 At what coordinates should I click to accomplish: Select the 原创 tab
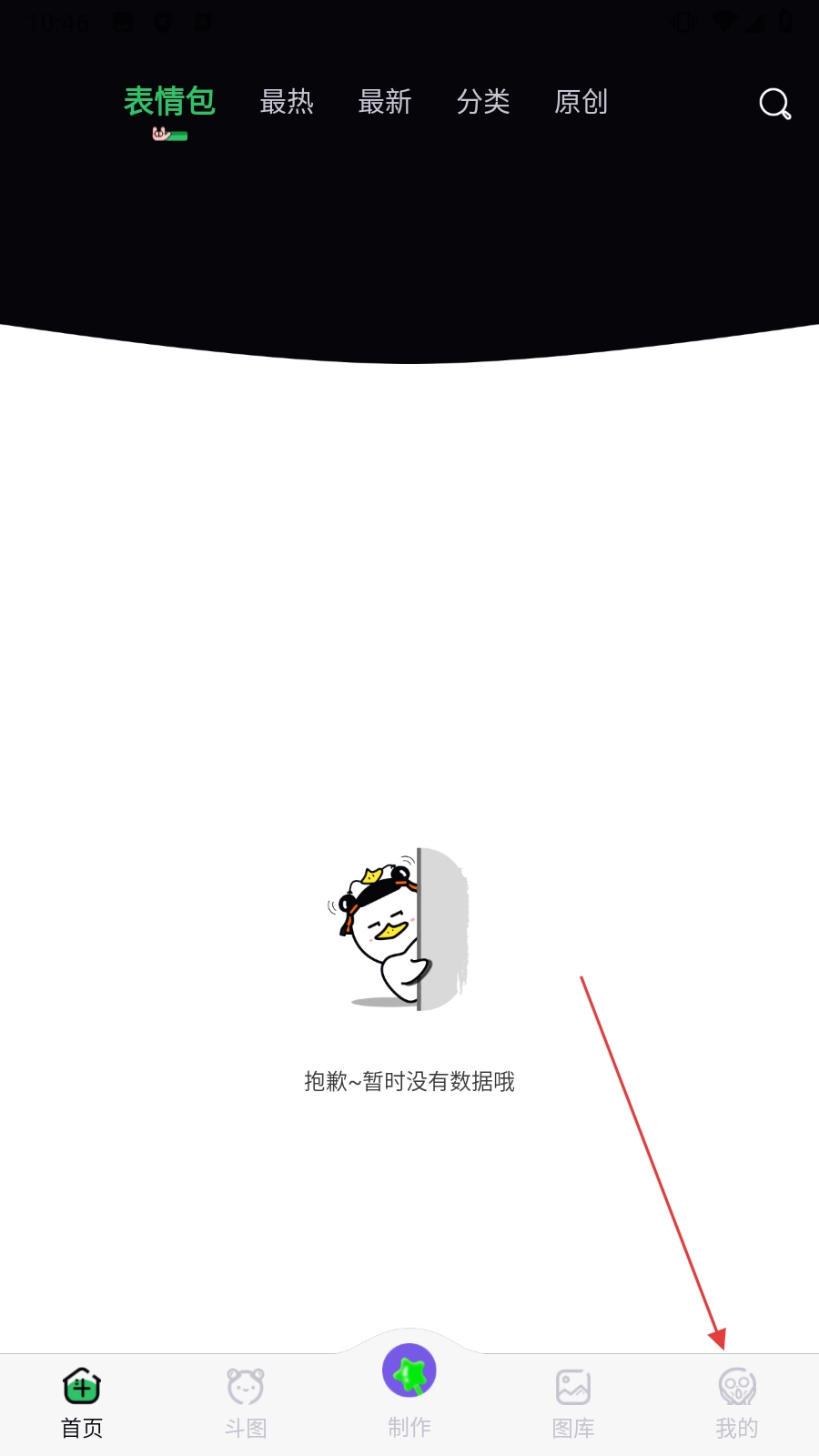581,102
